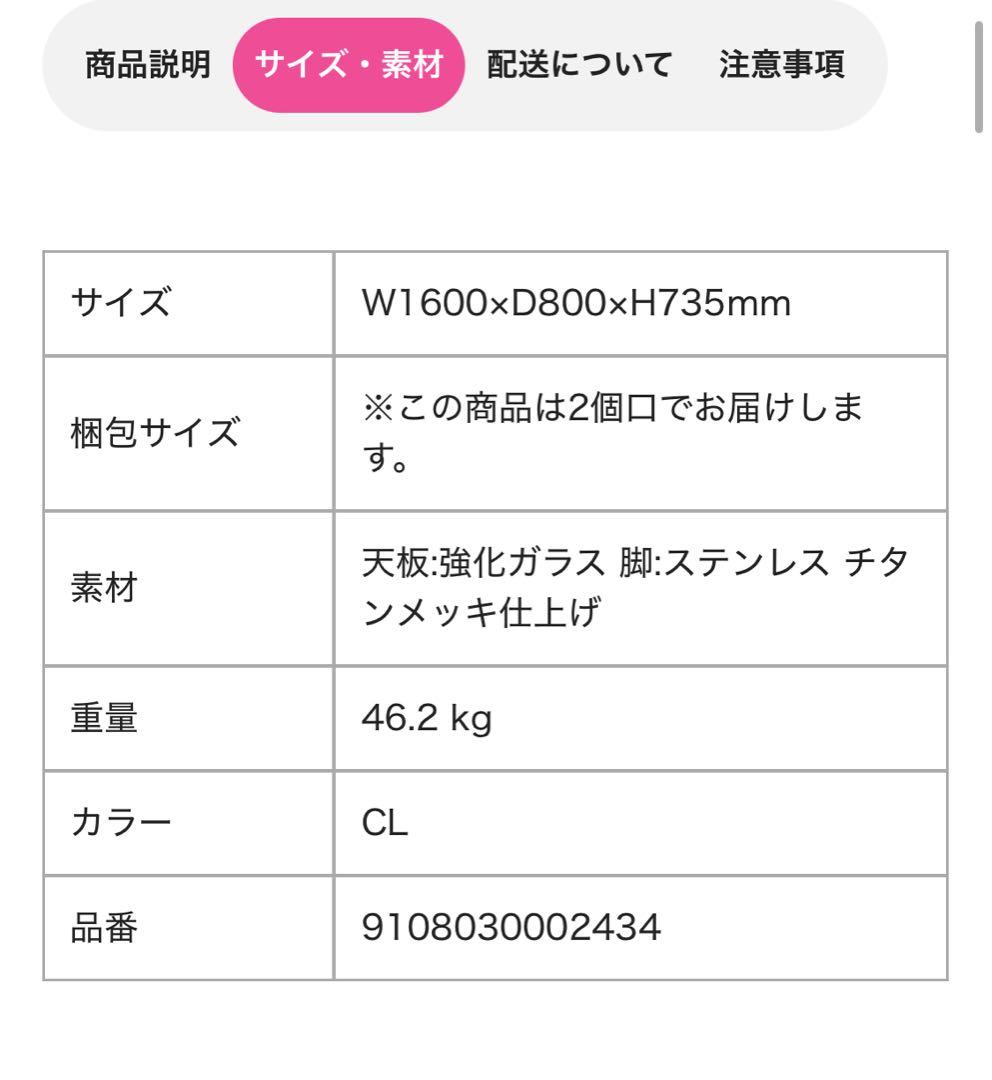992x1080 pixels.
Task: Select the サイズ row label
Action: click(x=108, y=303)
